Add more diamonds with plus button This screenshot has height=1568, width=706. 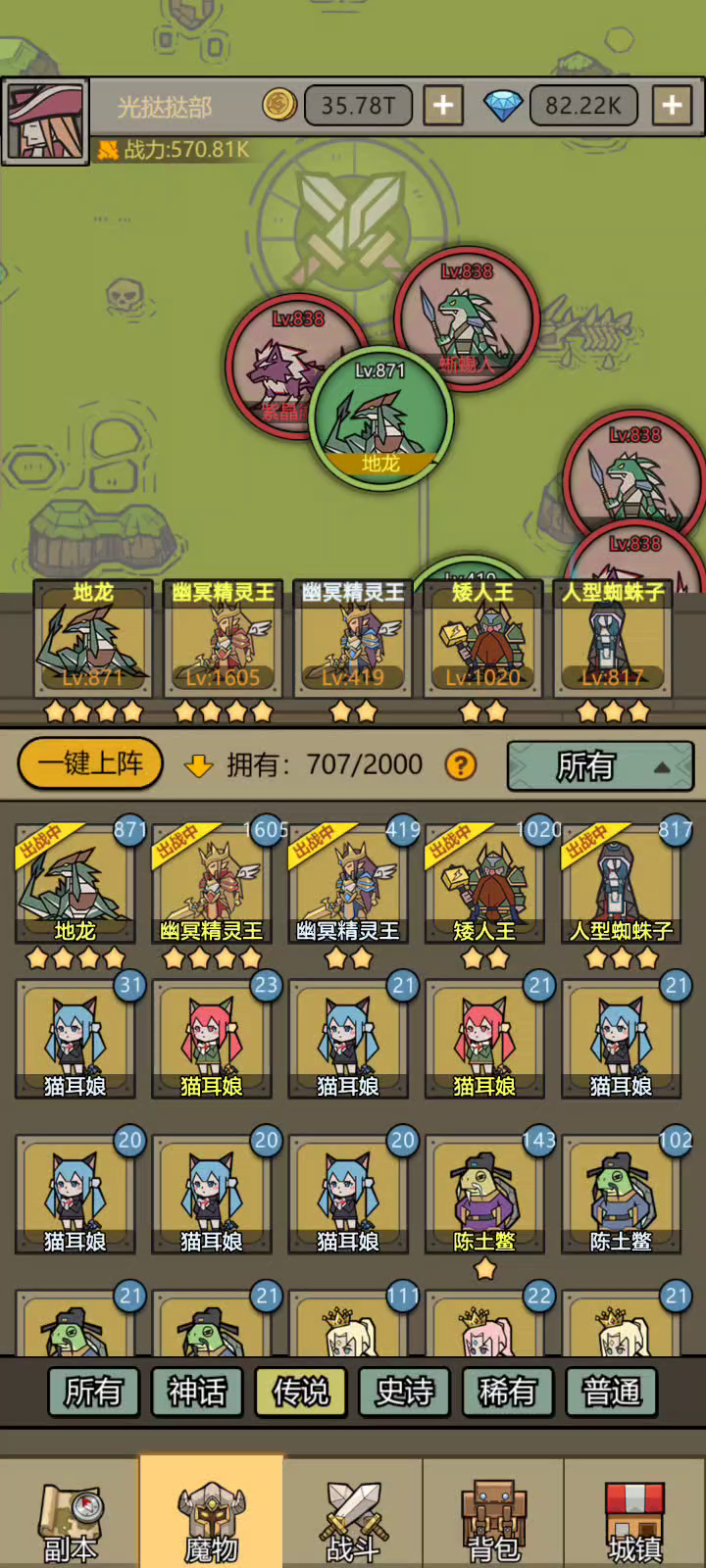pyautogui.click(x=672, y=105)
